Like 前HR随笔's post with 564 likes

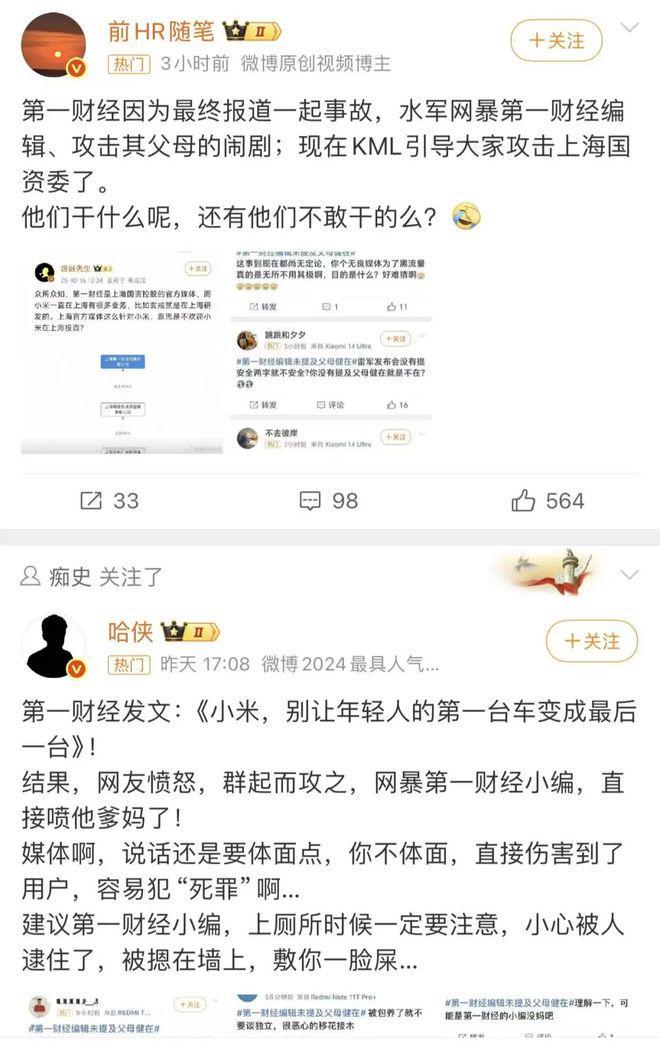click(547, 500)
